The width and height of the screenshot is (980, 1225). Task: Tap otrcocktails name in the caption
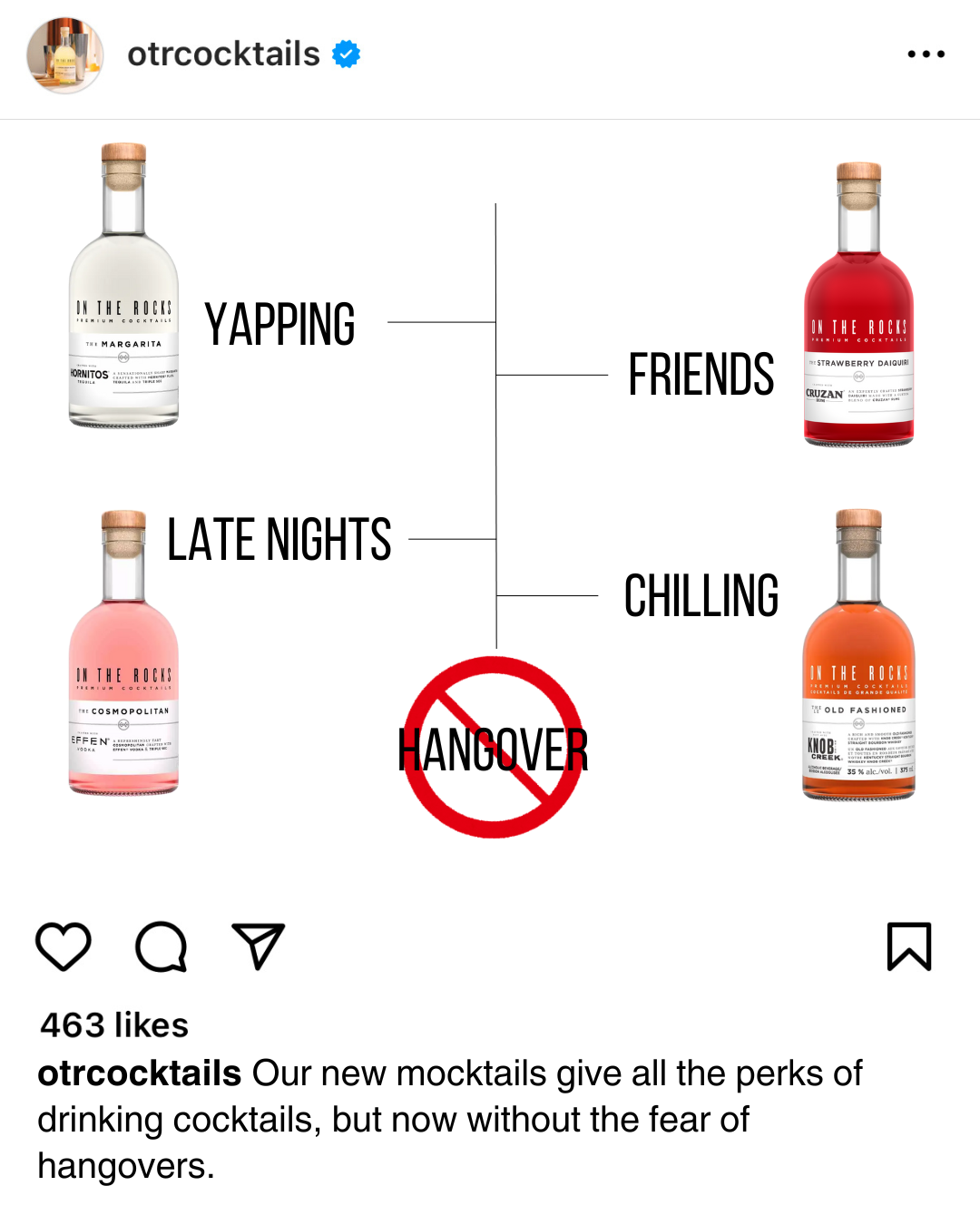click(139, 1073)
